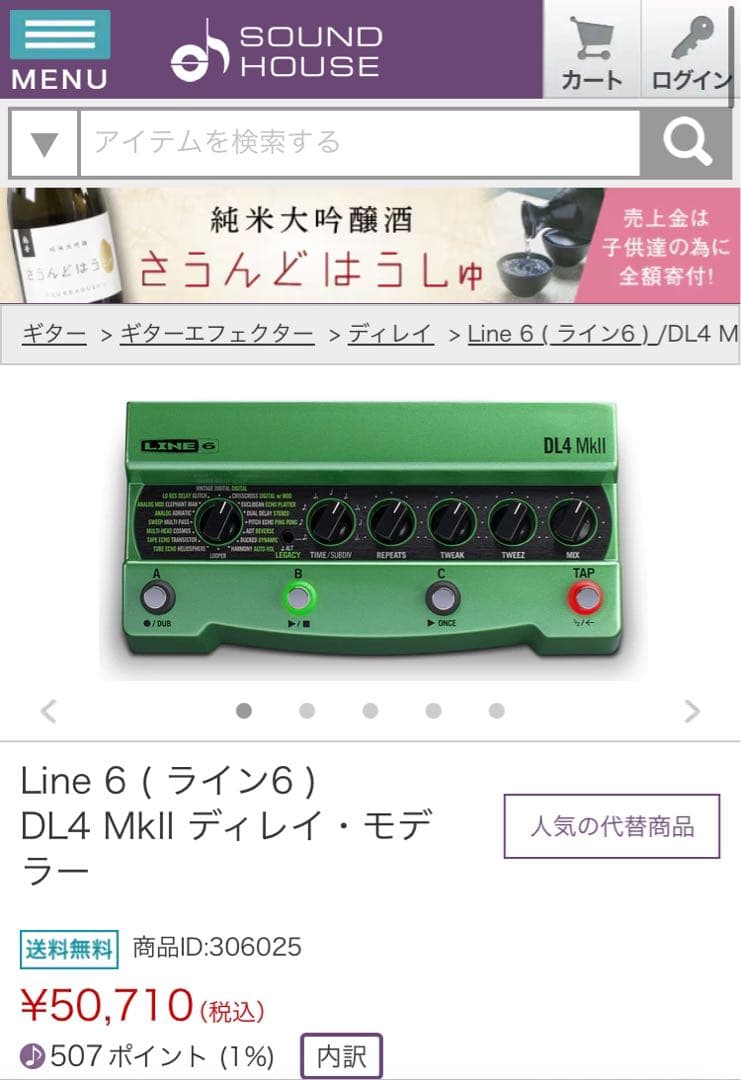Go to next image with right arrow

(692, 712)
